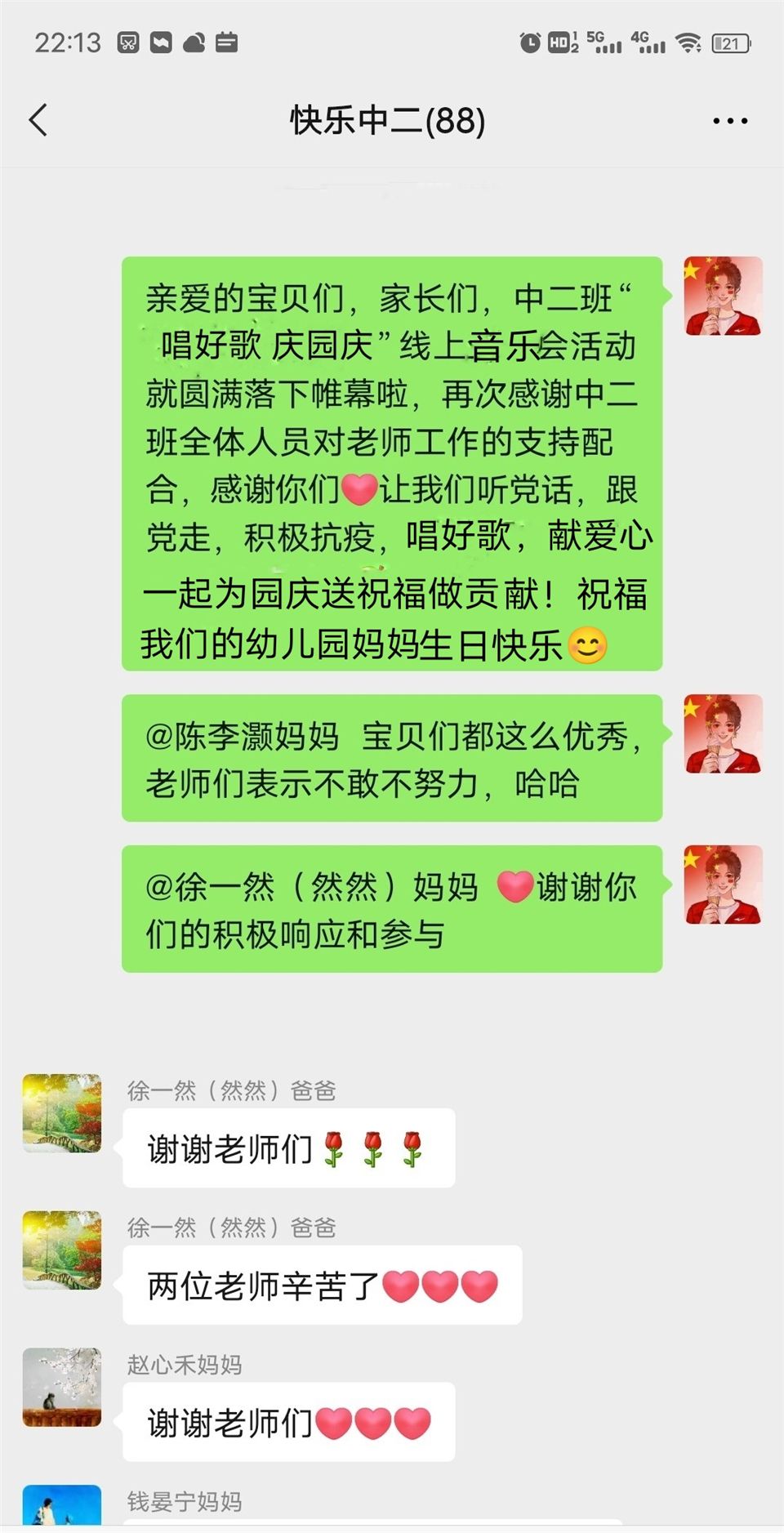Open 徐一然爸爸's avatar by 两位老师辛苦了 message
The width and height of the screenshot is (784, 1533).
62,1250
